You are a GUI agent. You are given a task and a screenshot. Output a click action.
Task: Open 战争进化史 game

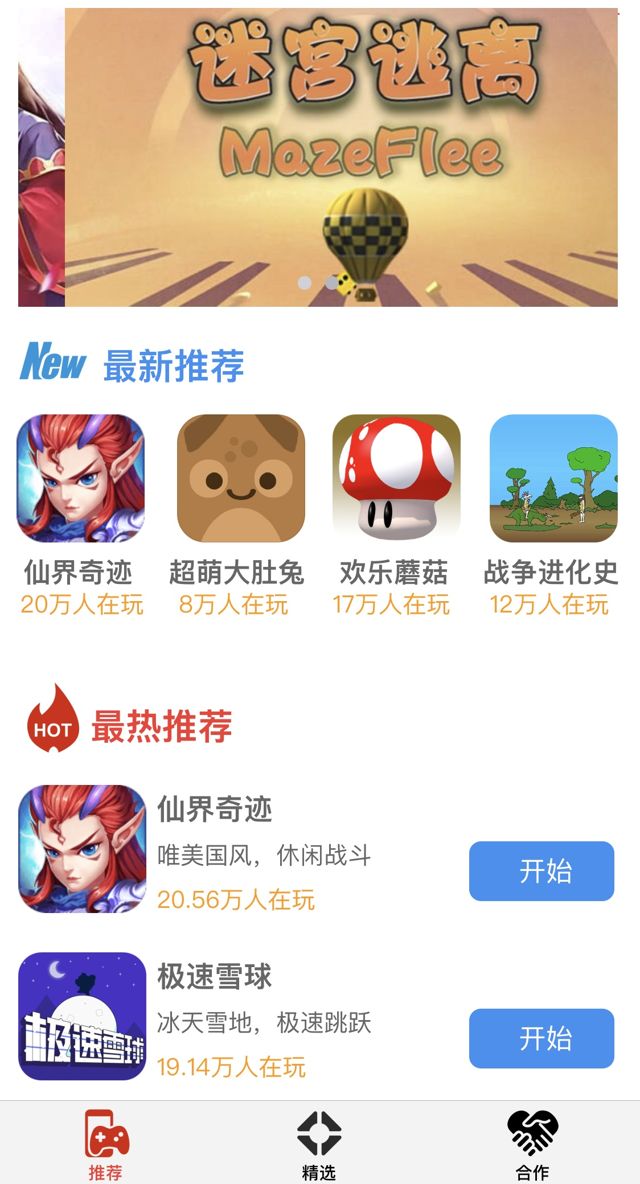(553, 479)
